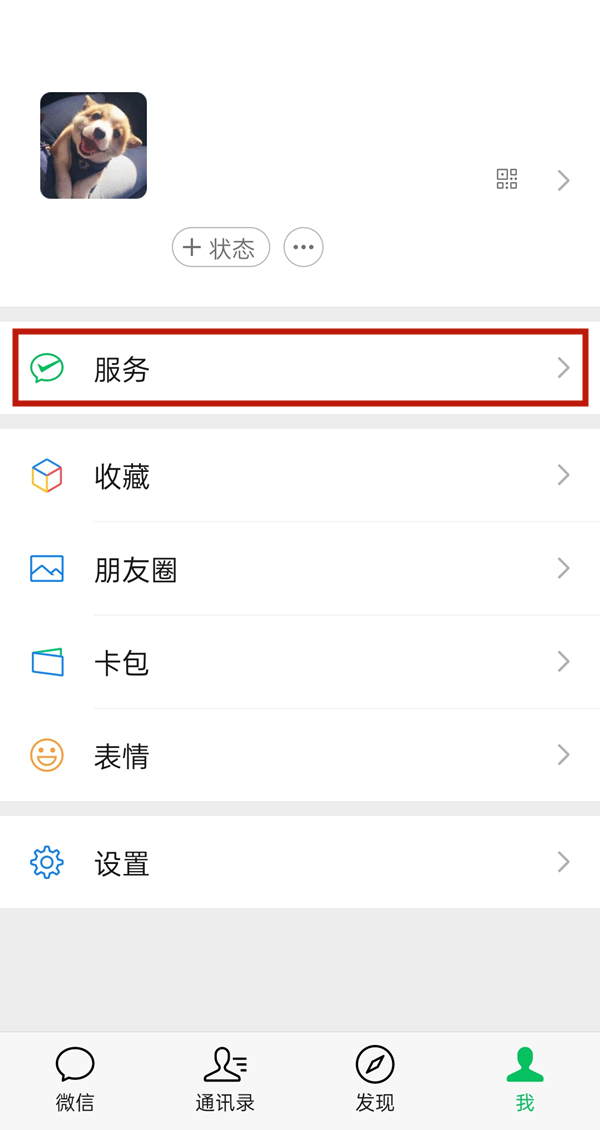
Task: Go to 朋友圈 Moments
Action: pos(300,569)
